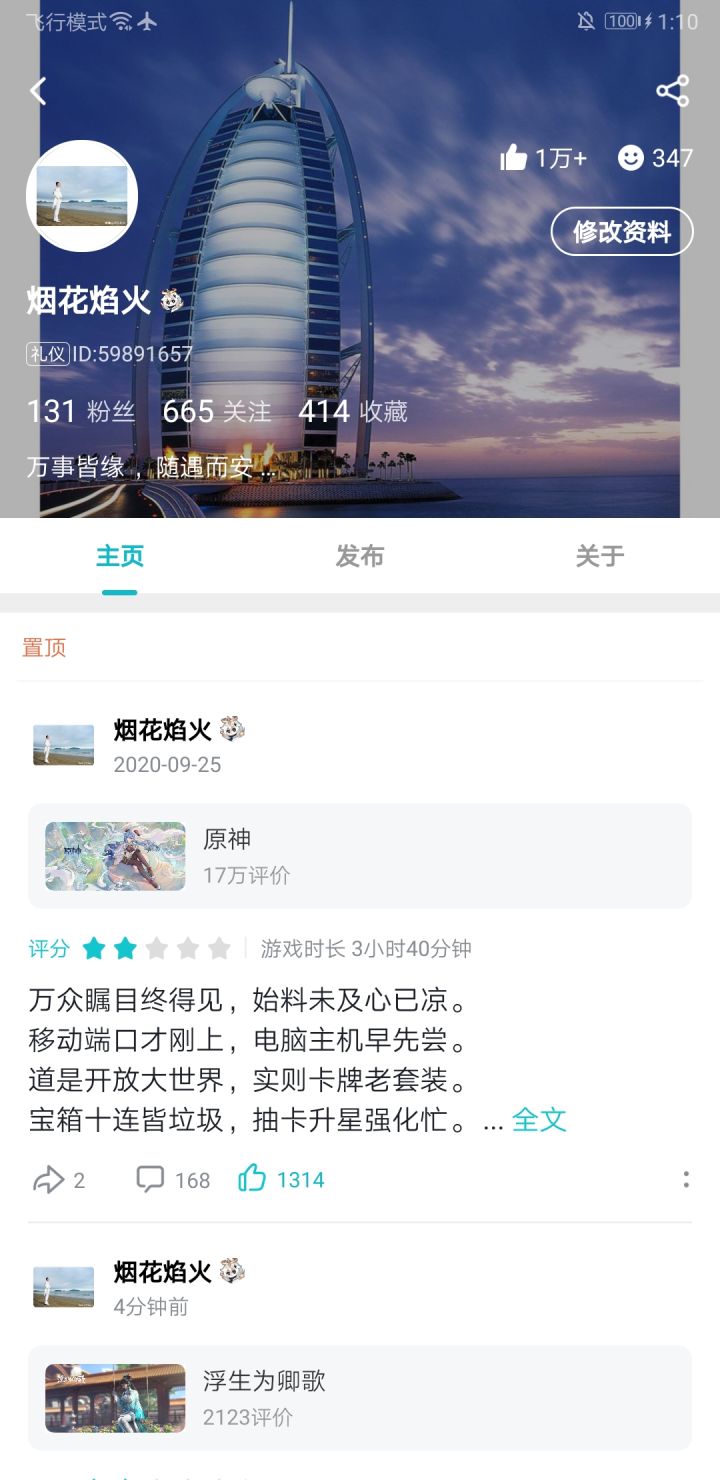
Task: Share this profile page
Action: [x=673, y=91]
